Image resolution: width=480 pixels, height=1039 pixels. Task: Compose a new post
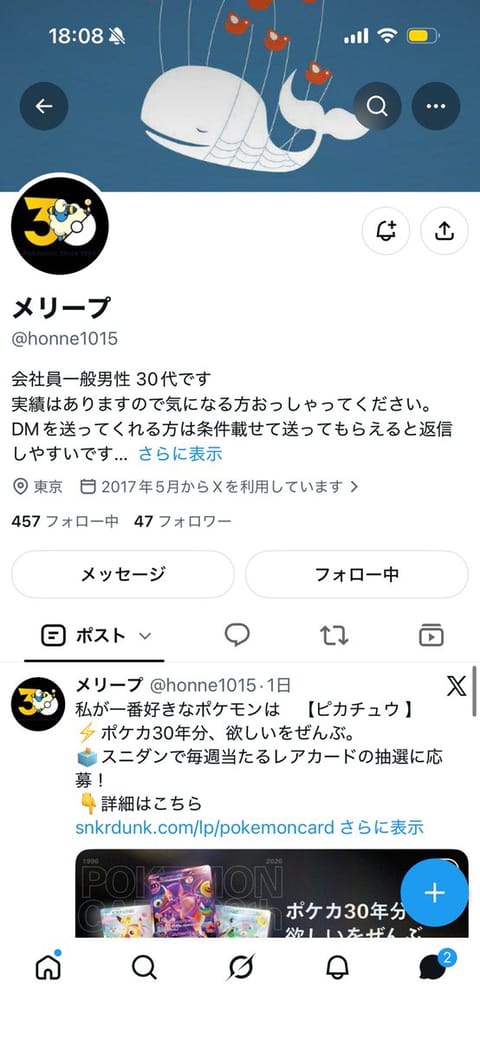coord(434,893)
